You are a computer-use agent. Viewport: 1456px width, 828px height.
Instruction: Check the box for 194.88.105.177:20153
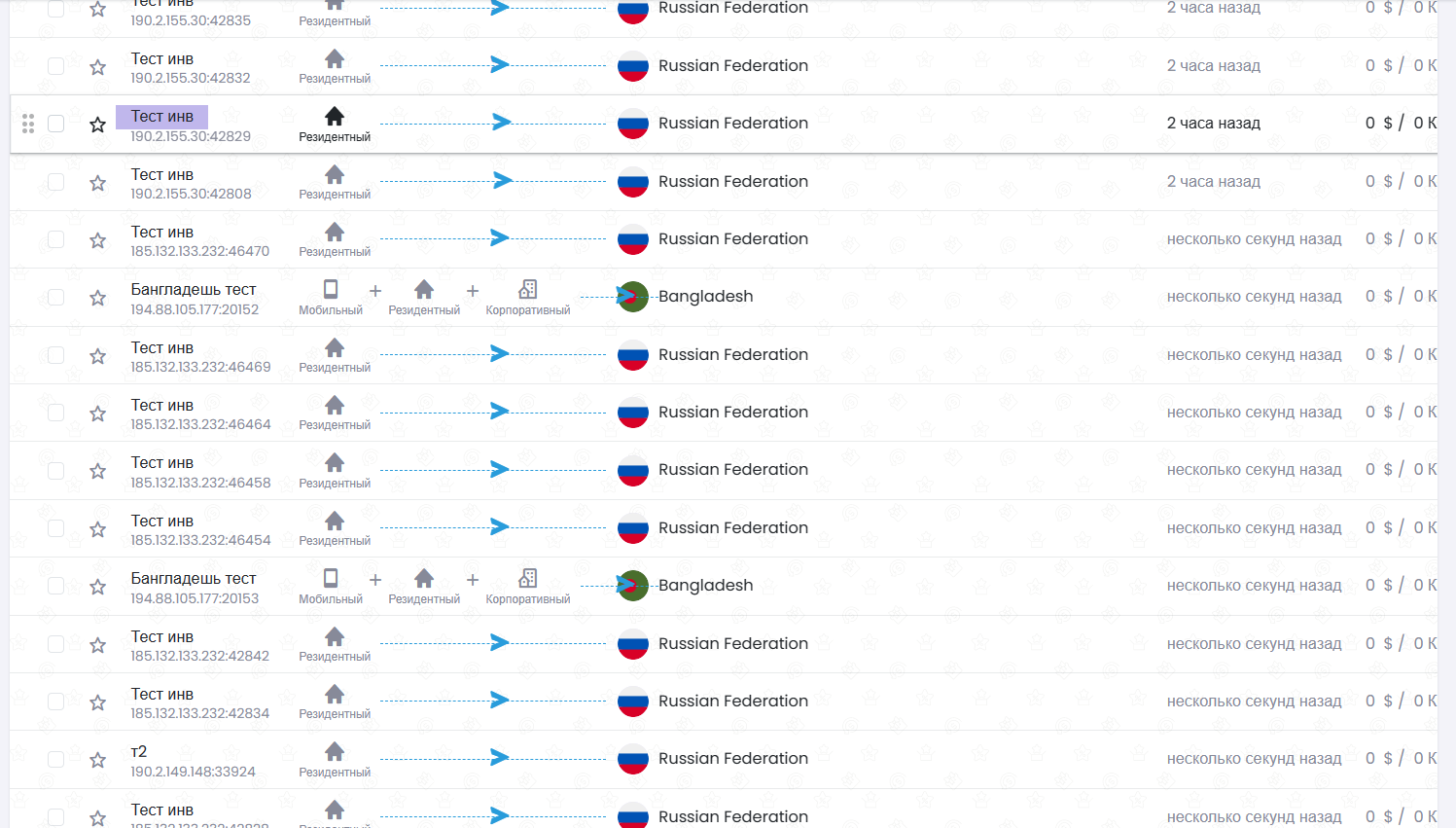pos(56,586)
